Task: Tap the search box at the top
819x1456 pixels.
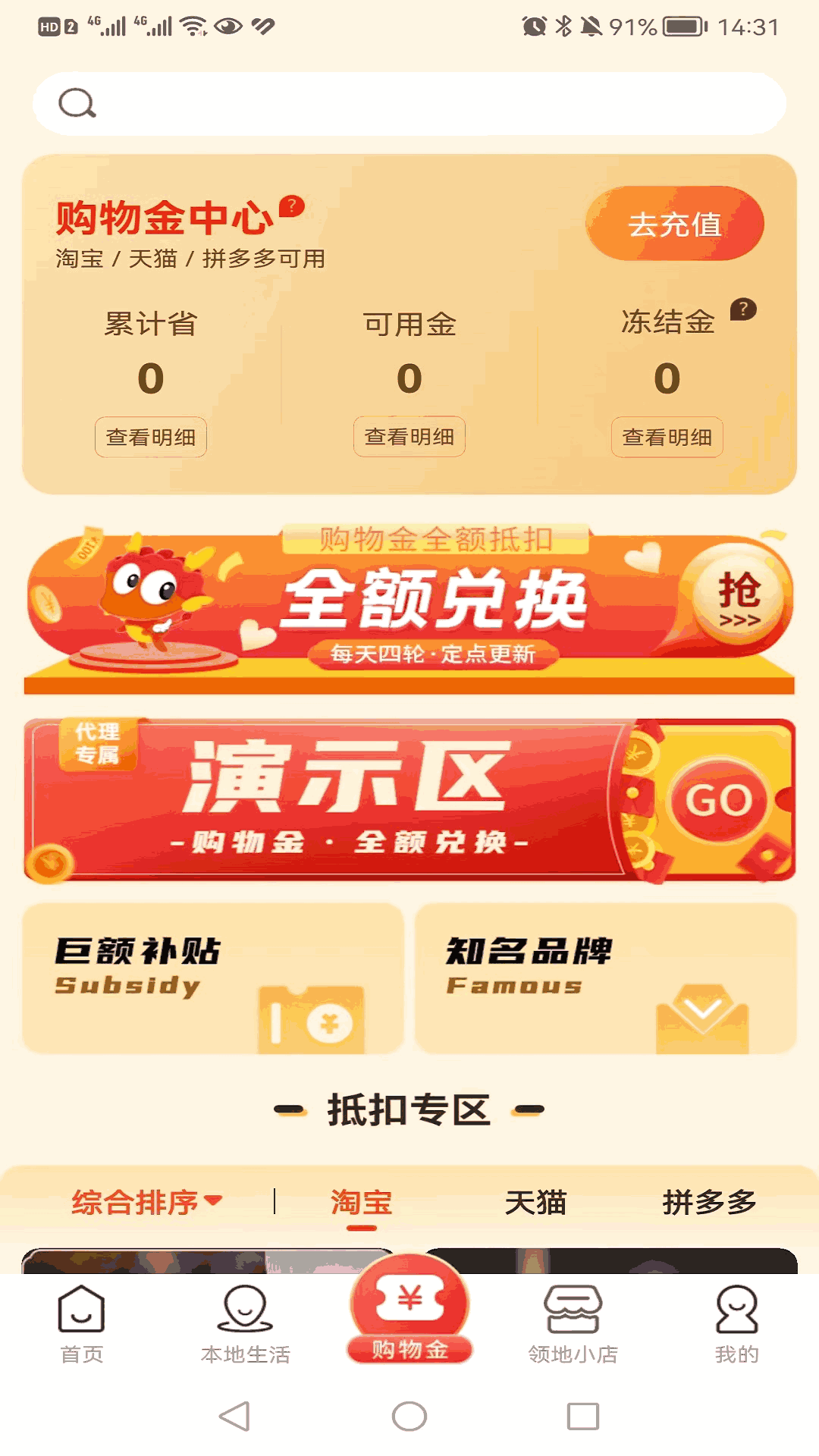Action: click(409, 104)
